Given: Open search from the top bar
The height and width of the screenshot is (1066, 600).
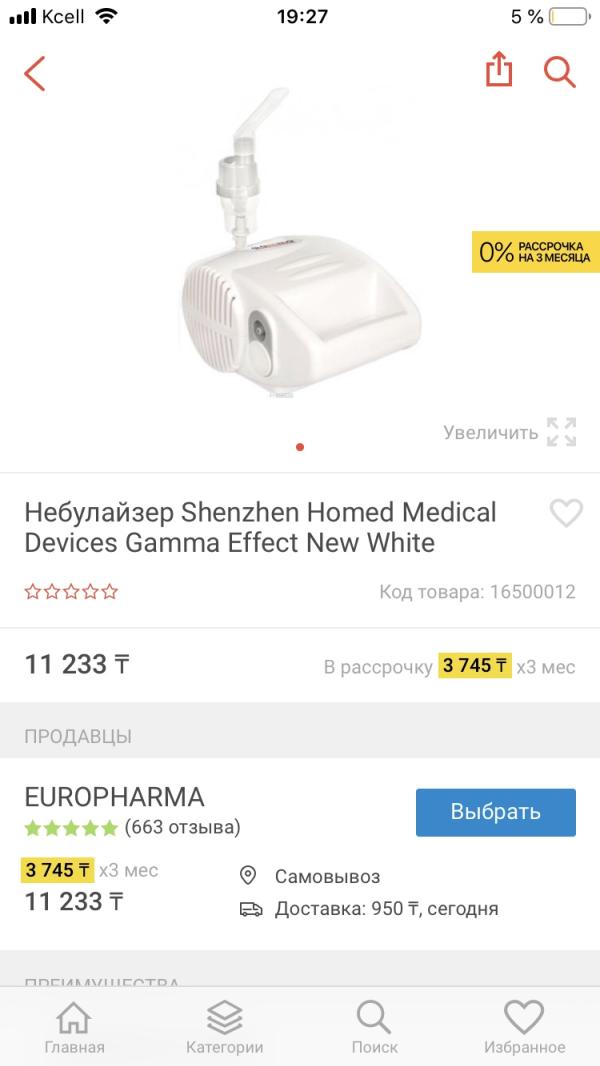Looking at the screenshot, I should [559, 72].
